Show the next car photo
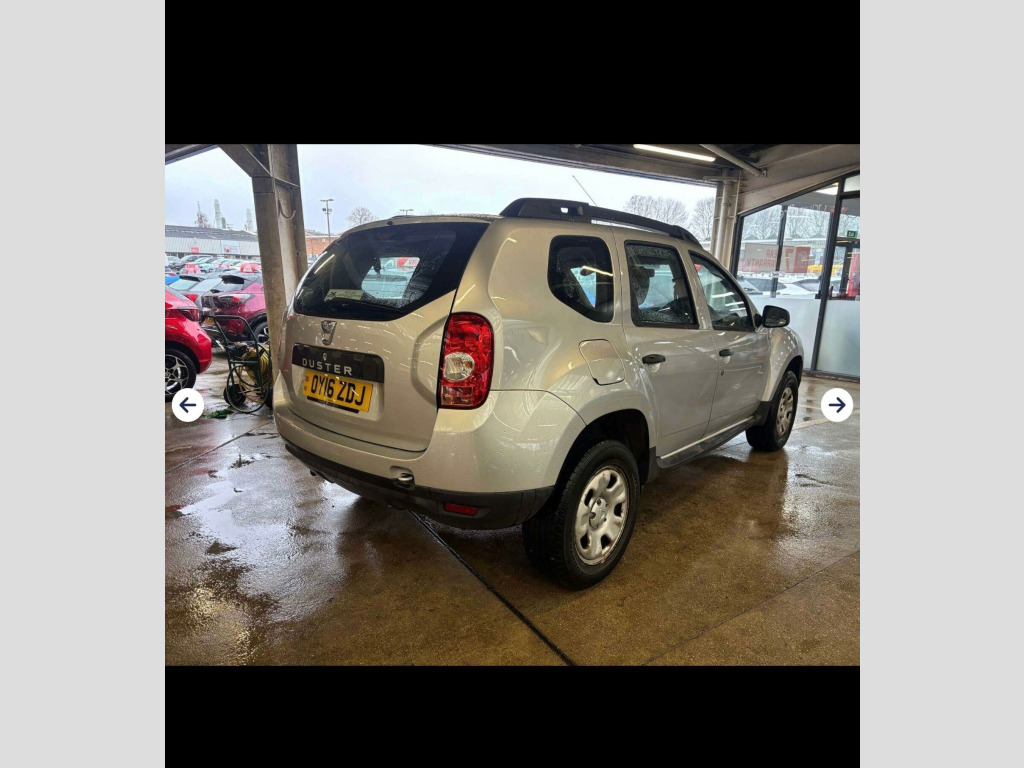The height and width of the screenshot is (768, 1024). click(837, 405)
